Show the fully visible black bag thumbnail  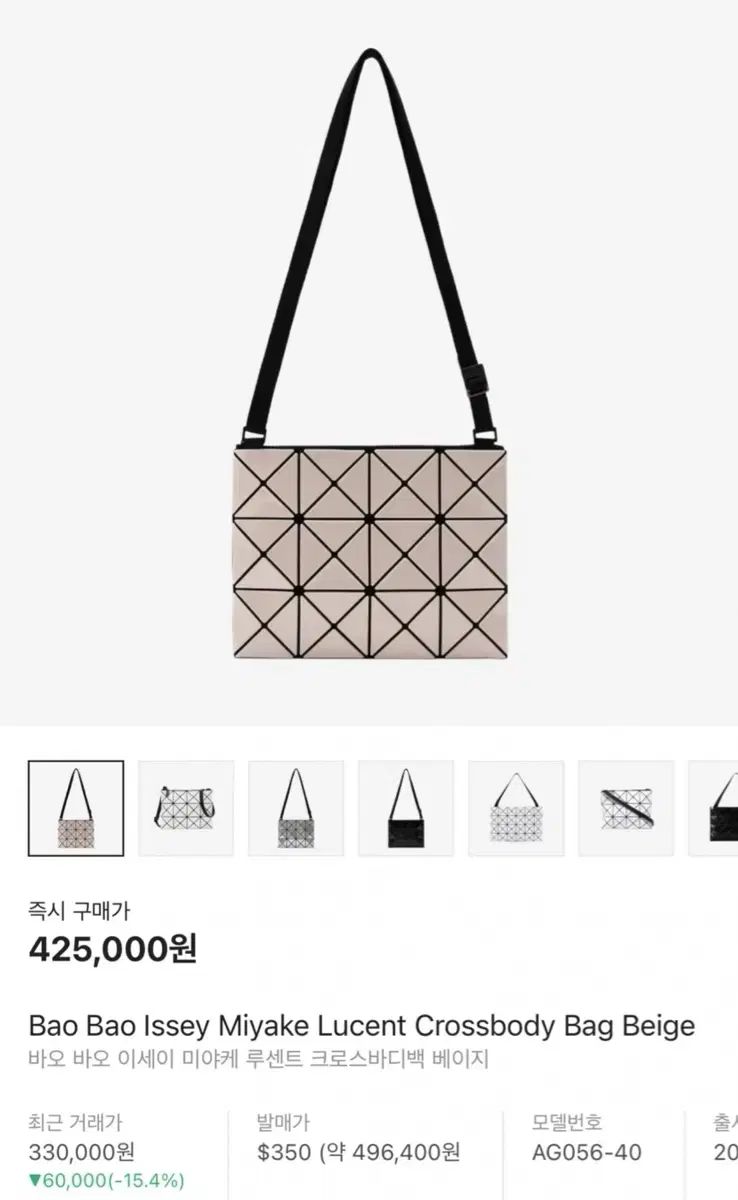(x=406, y=808)
